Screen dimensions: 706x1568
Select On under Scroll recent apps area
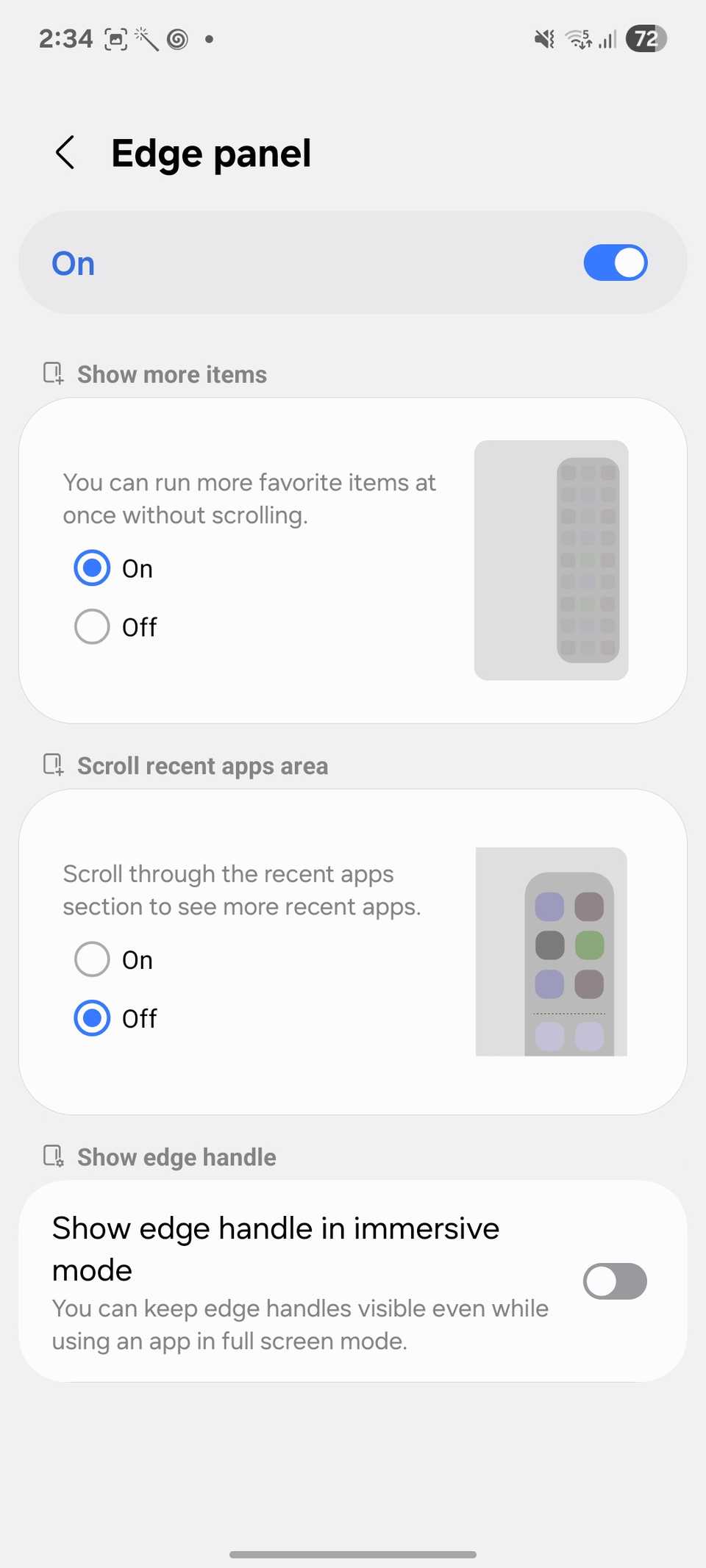tap(91, 959)
